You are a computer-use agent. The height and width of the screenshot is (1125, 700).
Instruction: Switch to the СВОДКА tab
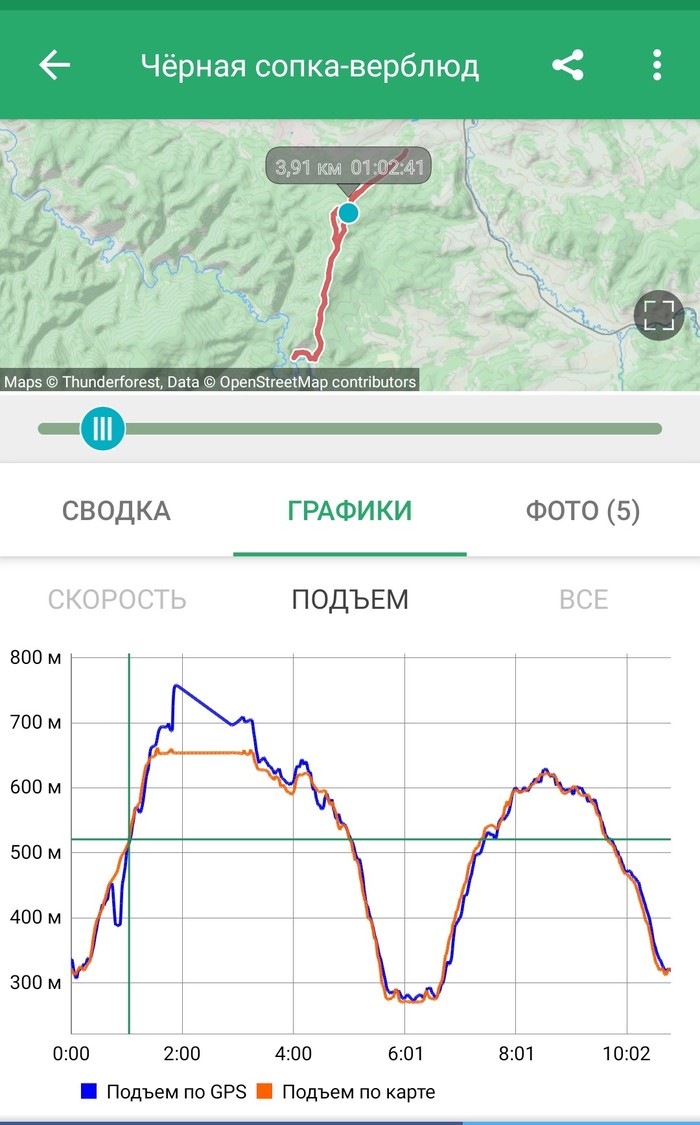tap(116, 511)
